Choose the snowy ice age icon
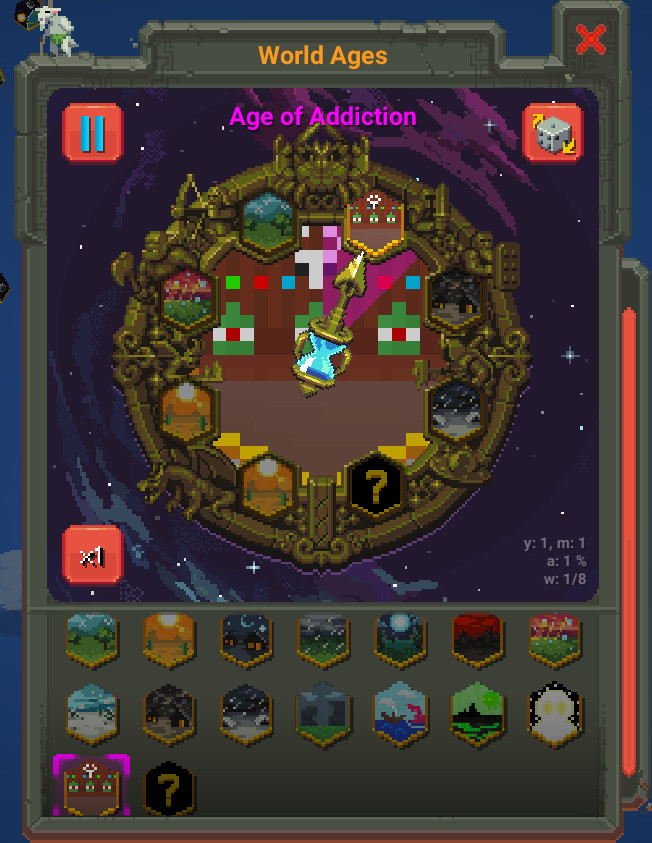 pyautogui.click(x=92, y=714)
